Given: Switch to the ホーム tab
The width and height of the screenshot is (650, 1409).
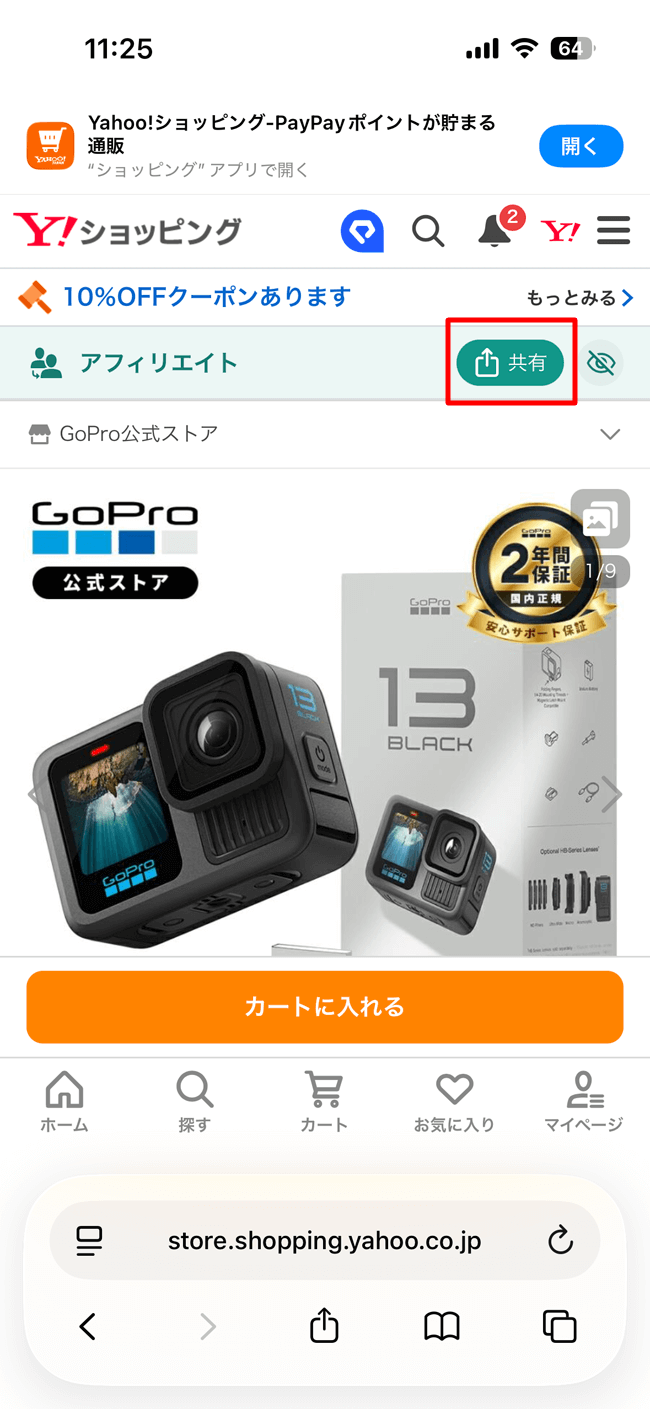Looking at the screenshot, I should (x=65, y=1101).
